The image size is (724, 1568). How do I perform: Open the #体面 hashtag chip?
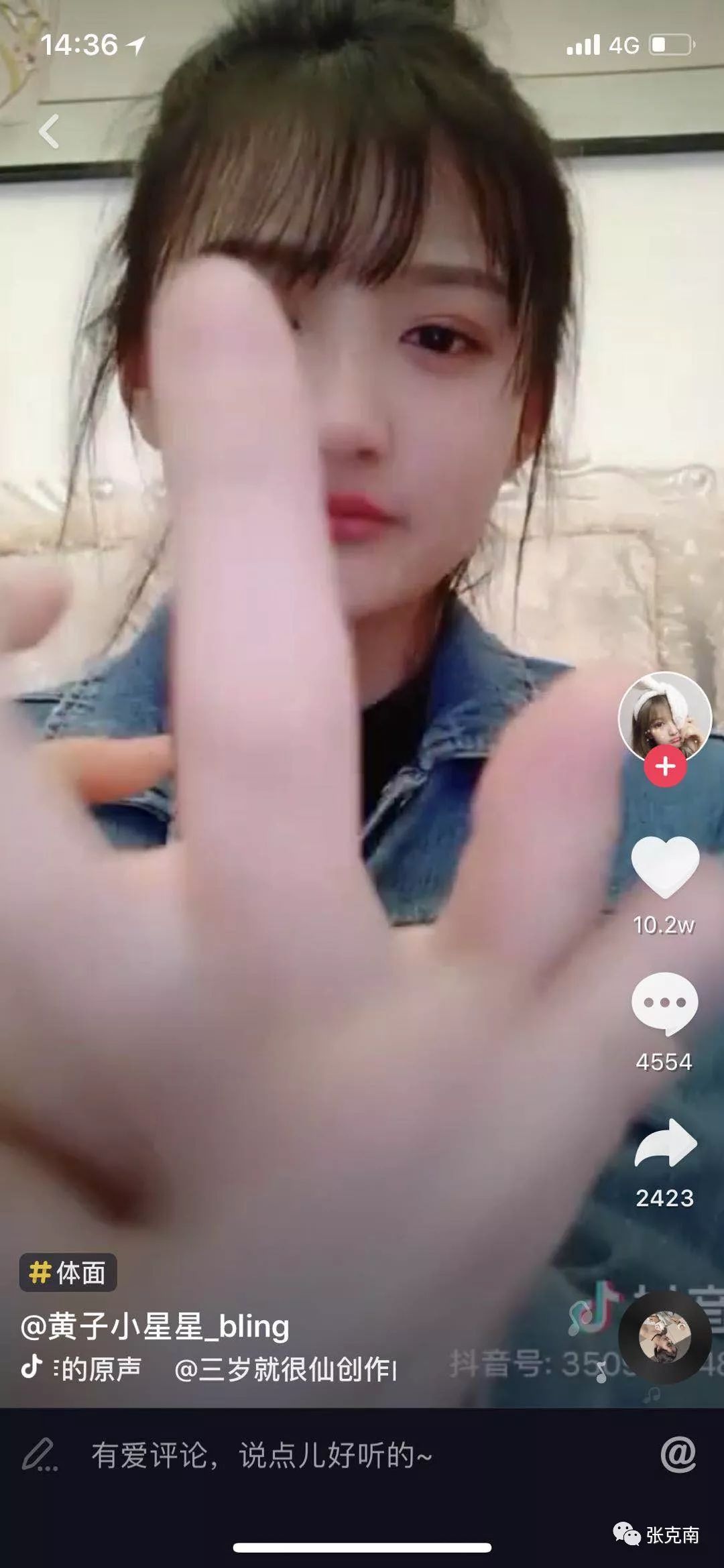[68, 1272]
